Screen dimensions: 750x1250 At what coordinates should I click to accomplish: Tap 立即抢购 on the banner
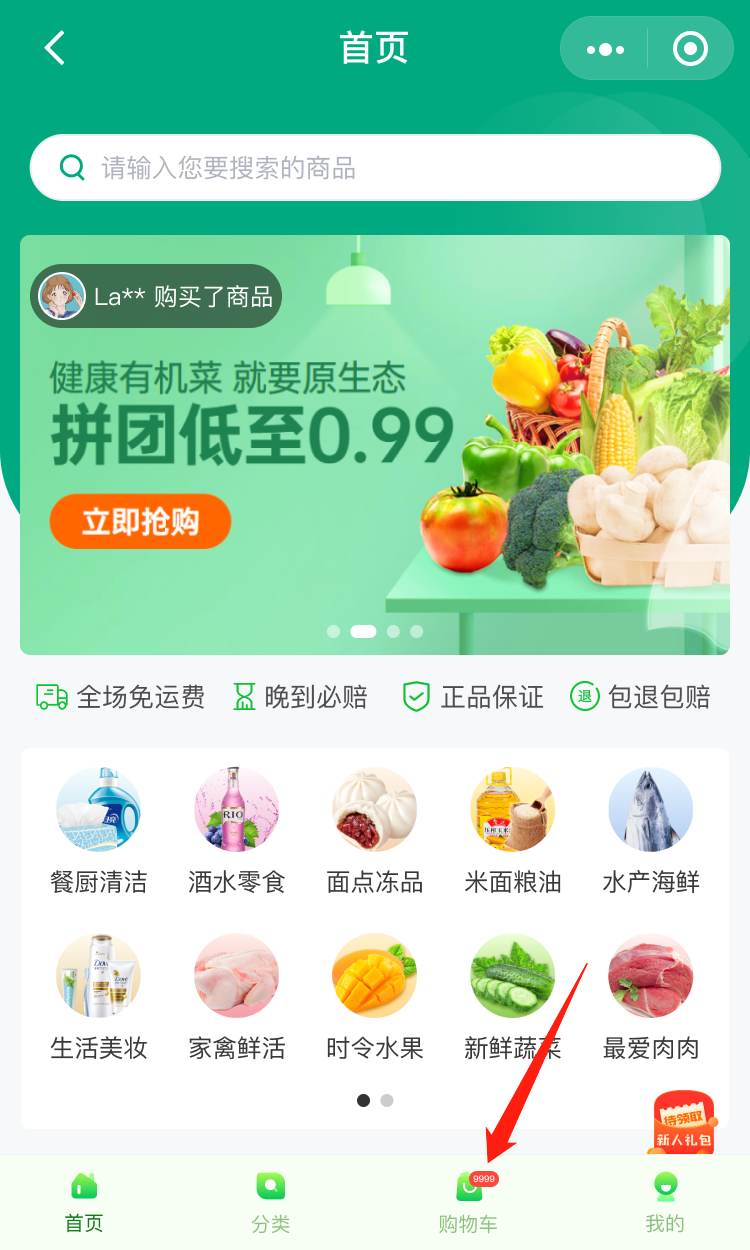click(x=140, y=521)
